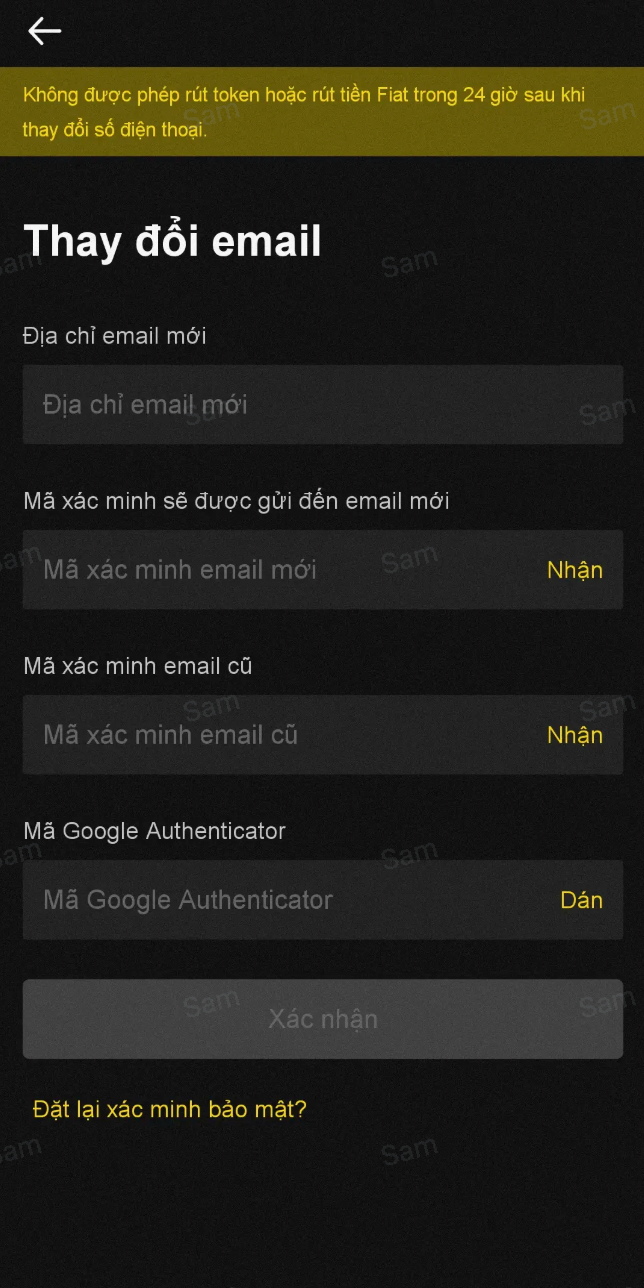The width and height of the screenshot is (644, 1288).
Task: Tap Nhận for the old email code
Action: pyautogui.click(x=574, y=735)
